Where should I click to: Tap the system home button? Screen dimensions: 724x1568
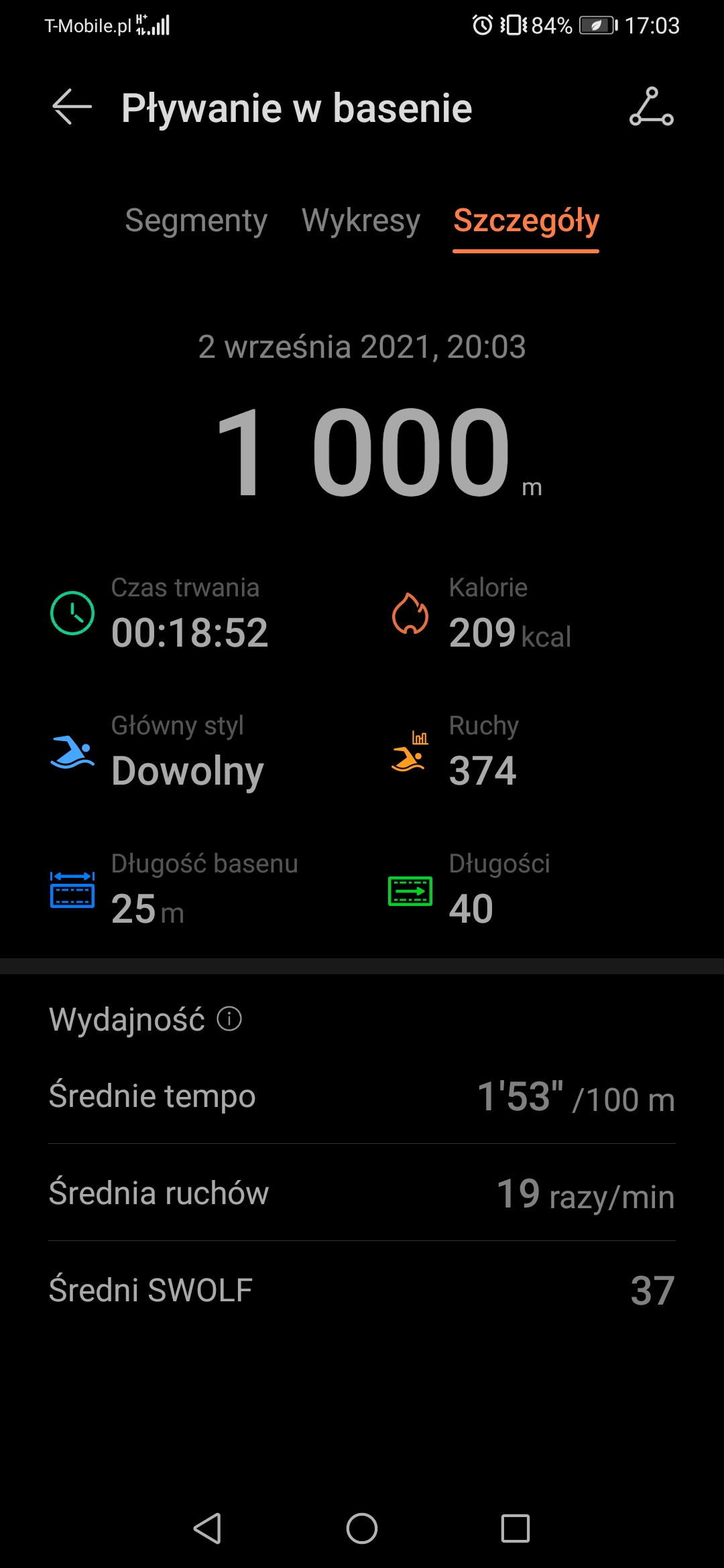coord(362,1528)
